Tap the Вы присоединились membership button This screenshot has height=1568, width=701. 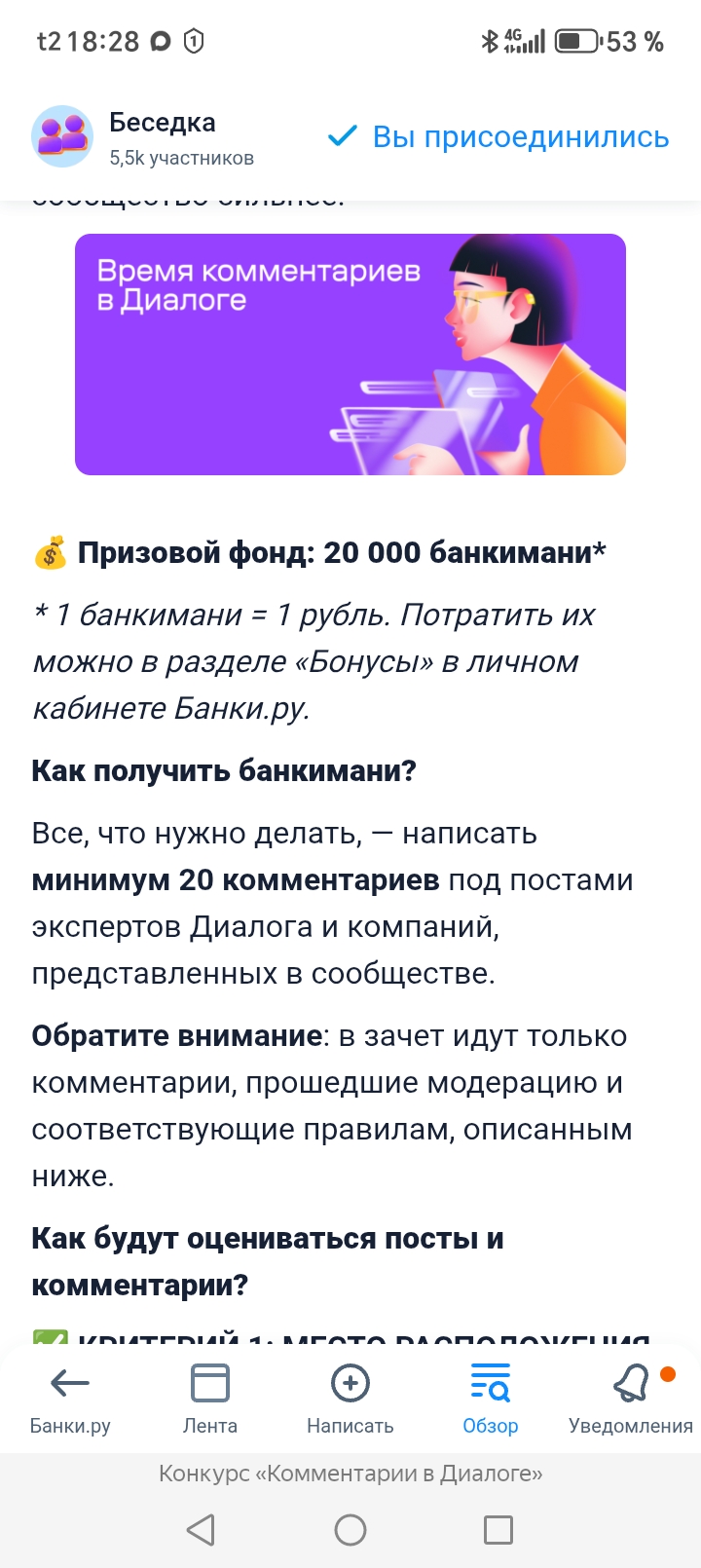pos(498,137)
